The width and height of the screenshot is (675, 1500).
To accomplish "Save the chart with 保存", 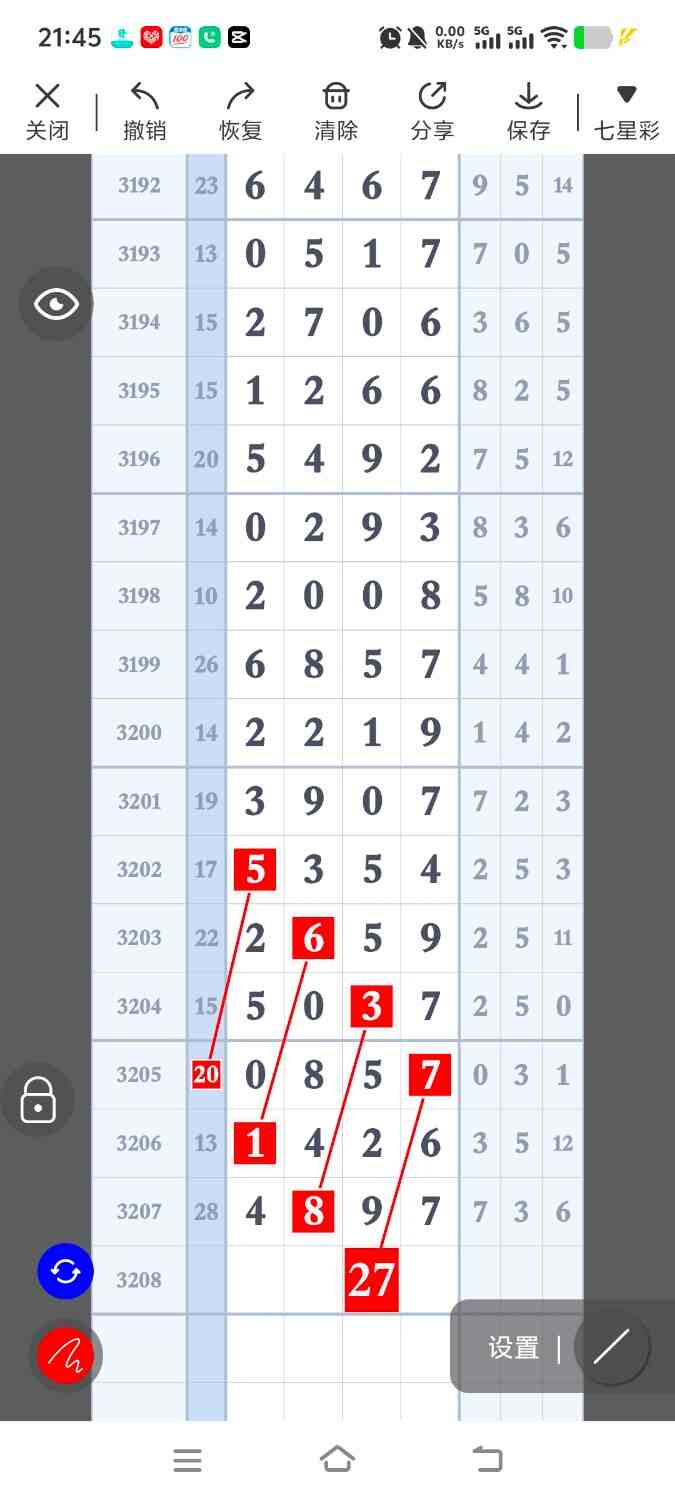I will [x=528, y=110].
